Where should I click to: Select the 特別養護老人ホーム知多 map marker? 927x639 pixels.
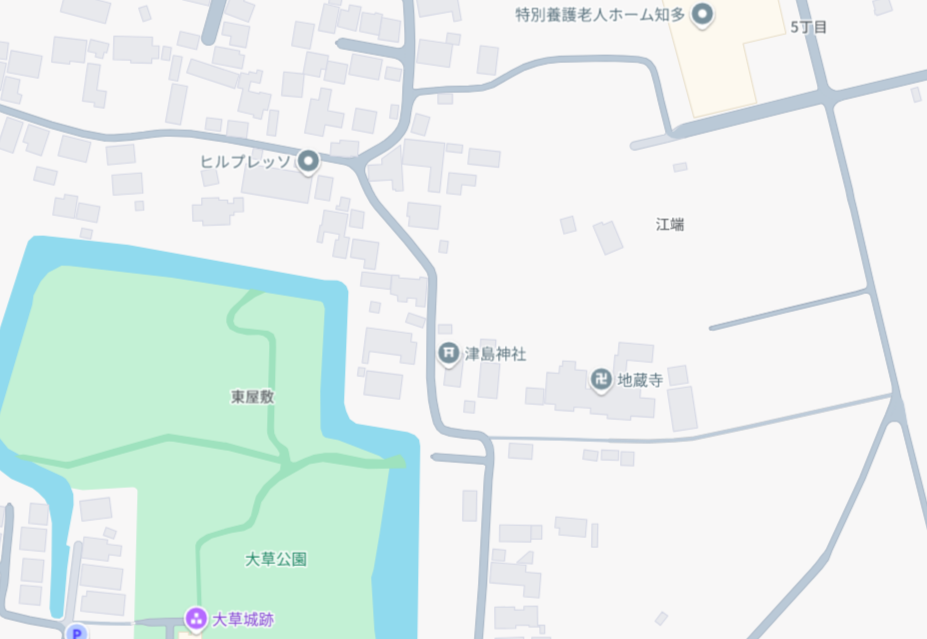[x=702, y=15]
